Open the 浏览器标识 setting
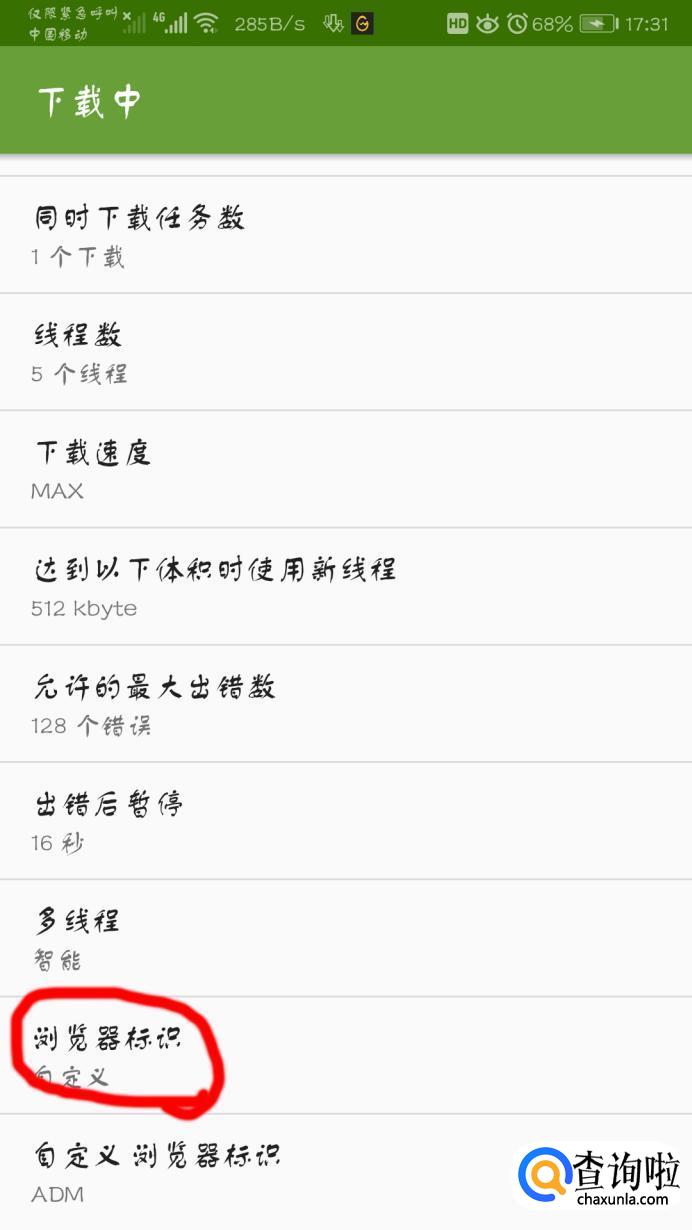The width and height of the screenshot is (692, 1230). [108, 1055]
